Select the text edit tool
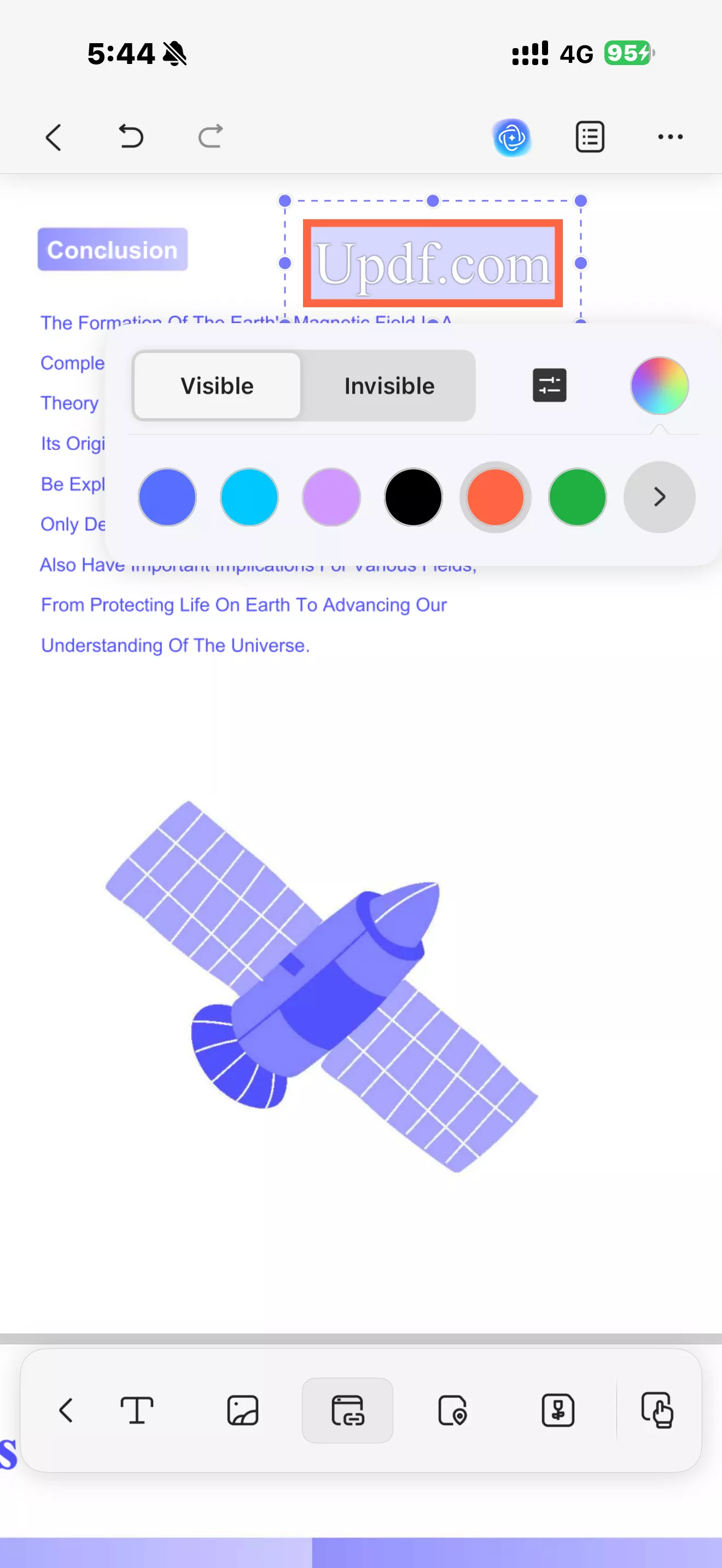 click(137, 1411)
